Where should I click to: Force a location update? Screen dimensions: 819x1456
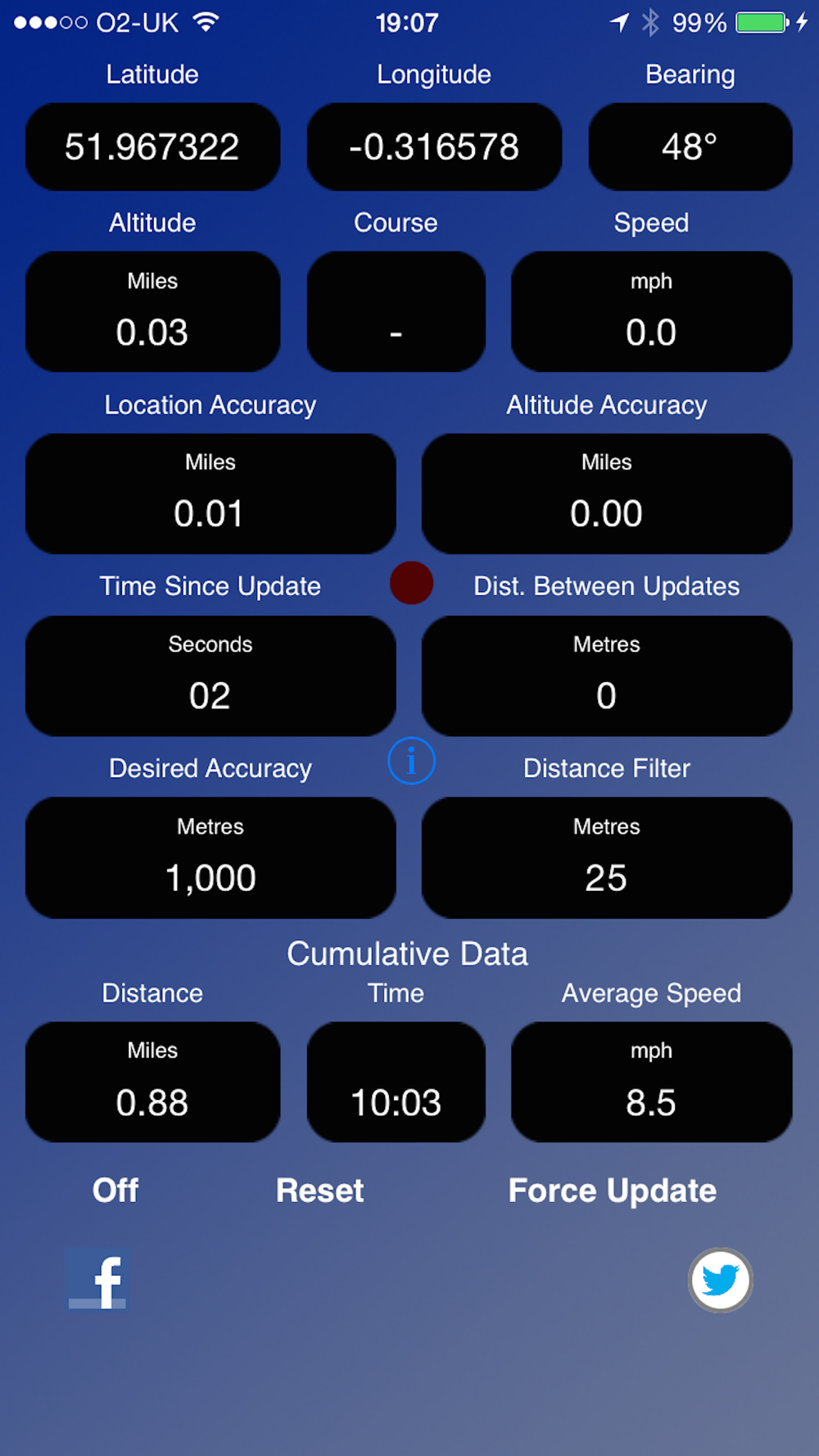pos(612,1191)
